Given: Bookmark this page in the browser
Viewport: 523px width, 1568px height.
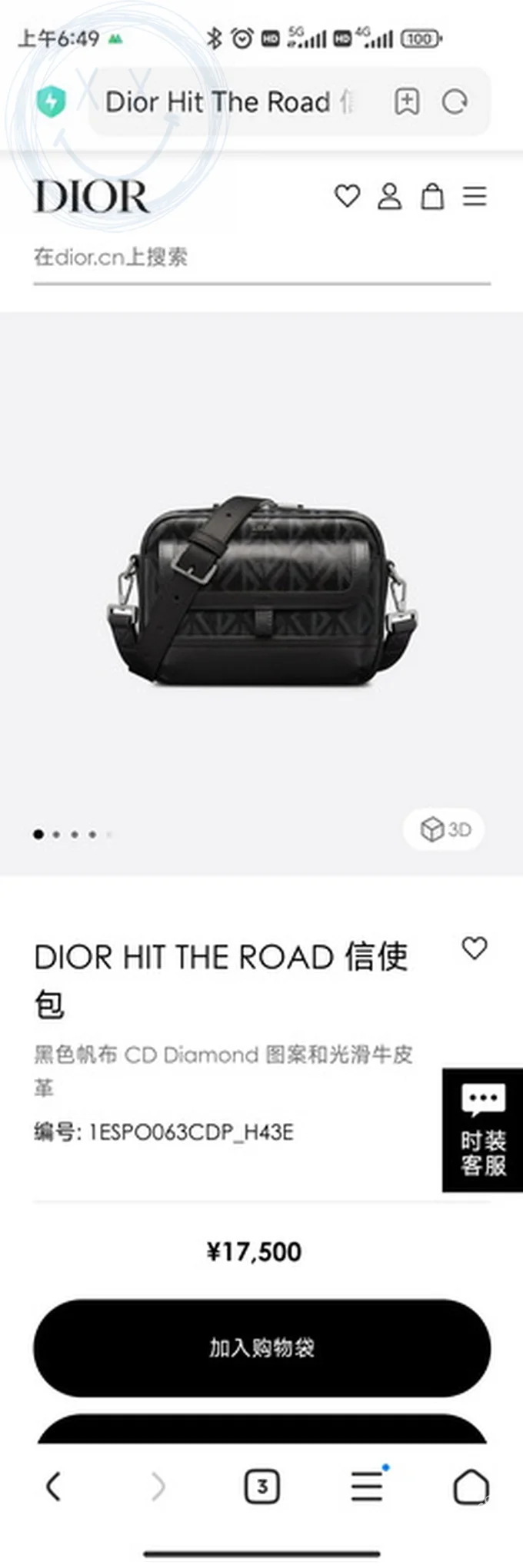Looking at the screenshot, I should click(x=407, y=102).
